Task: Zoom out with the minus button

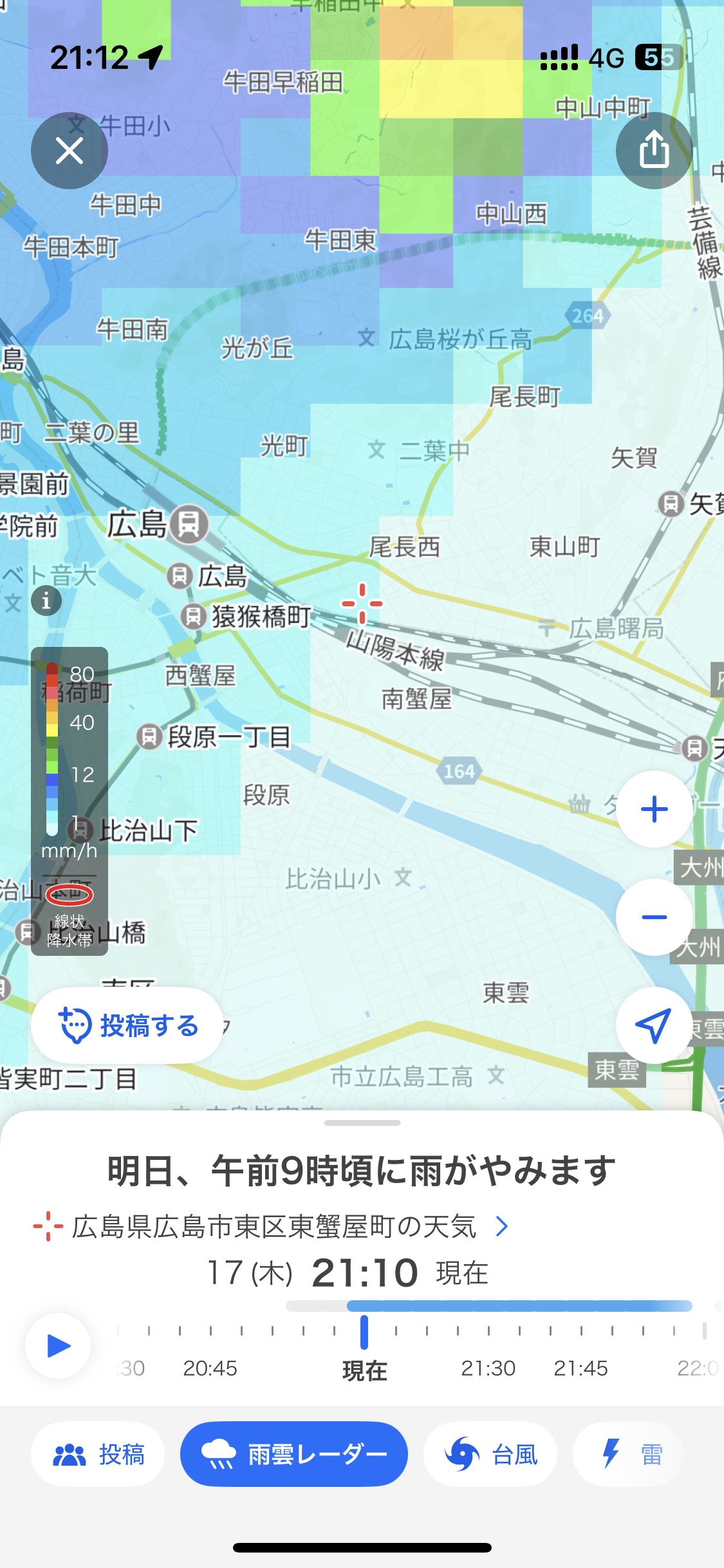Action: [x=654, y=917]
